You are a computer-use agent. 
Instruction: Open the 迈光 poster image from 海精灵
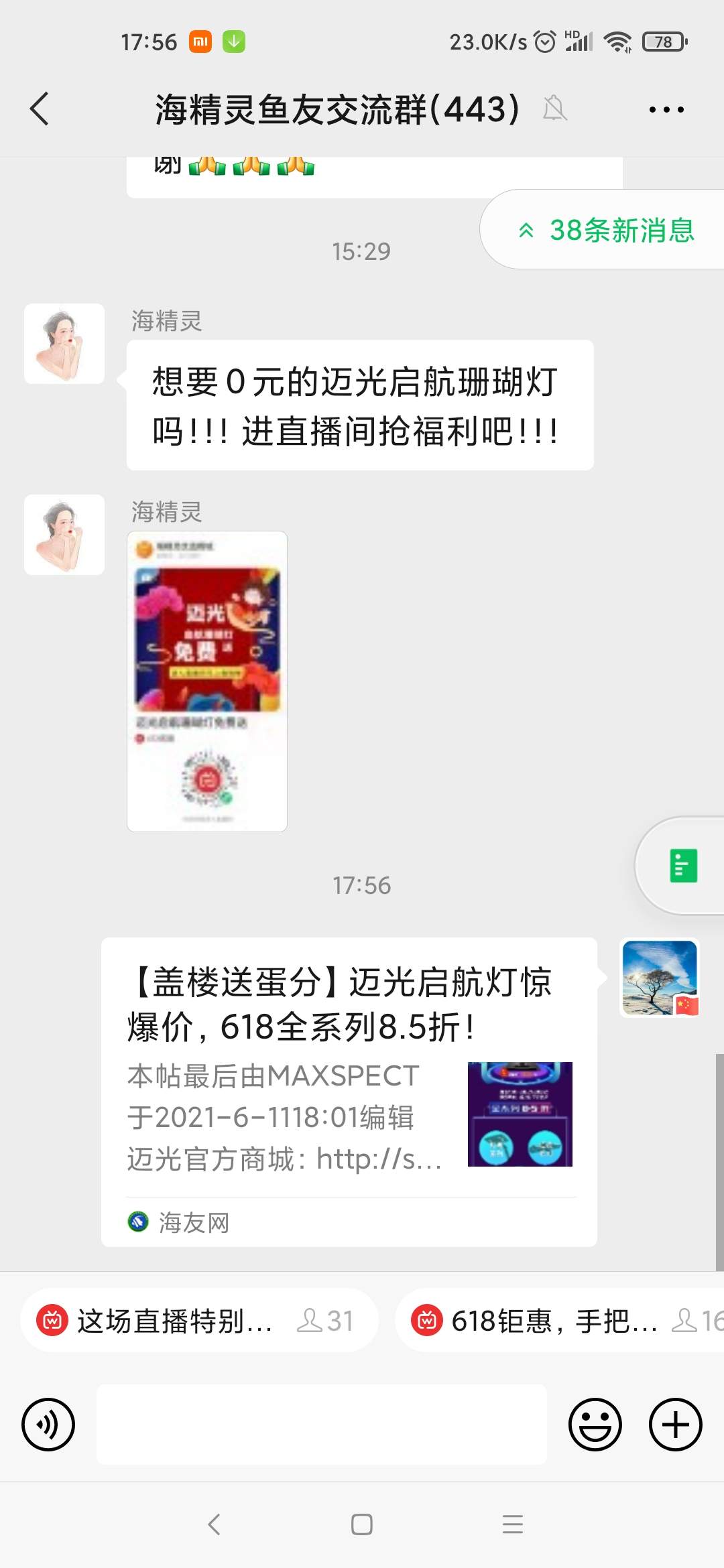pos(207,681)
